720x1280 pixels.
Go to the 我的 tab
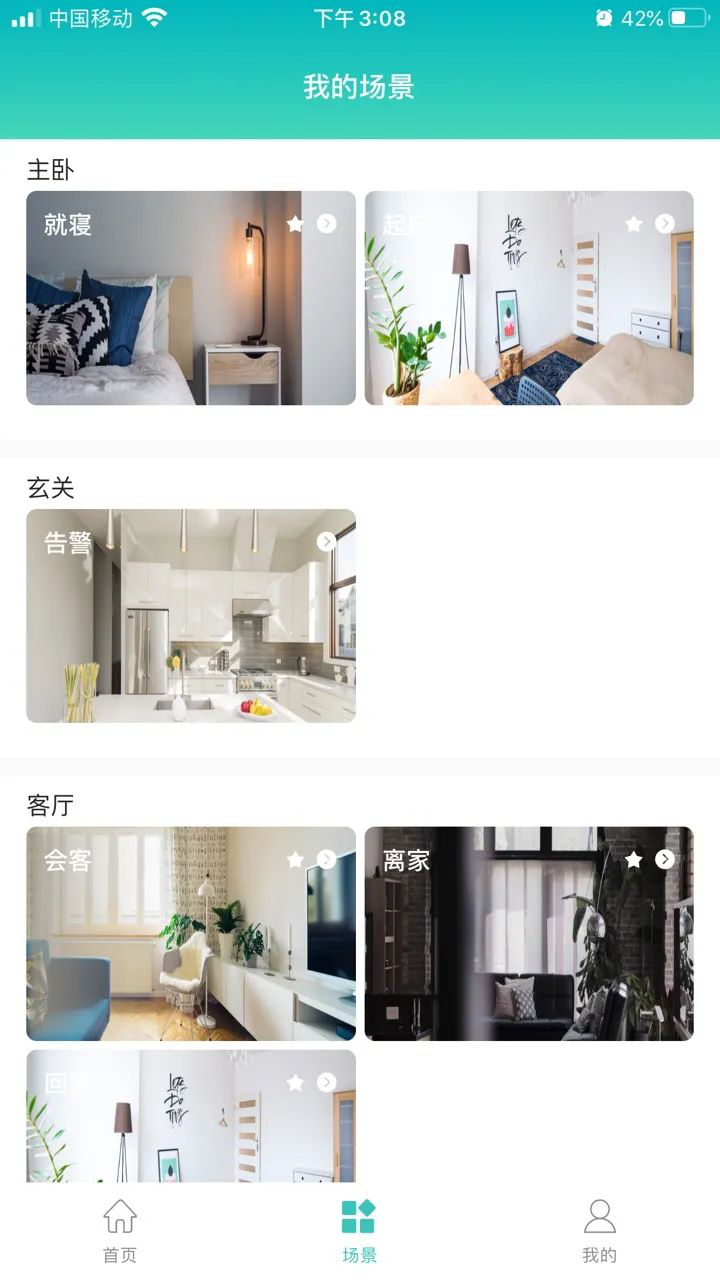coord(599,1230)
